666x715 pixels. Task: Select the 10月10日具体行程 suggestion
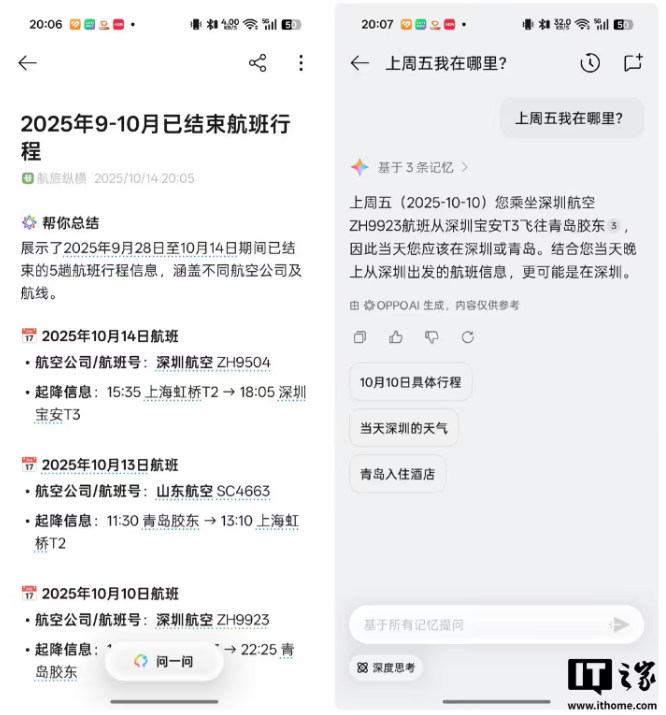(x=410, y=382)
